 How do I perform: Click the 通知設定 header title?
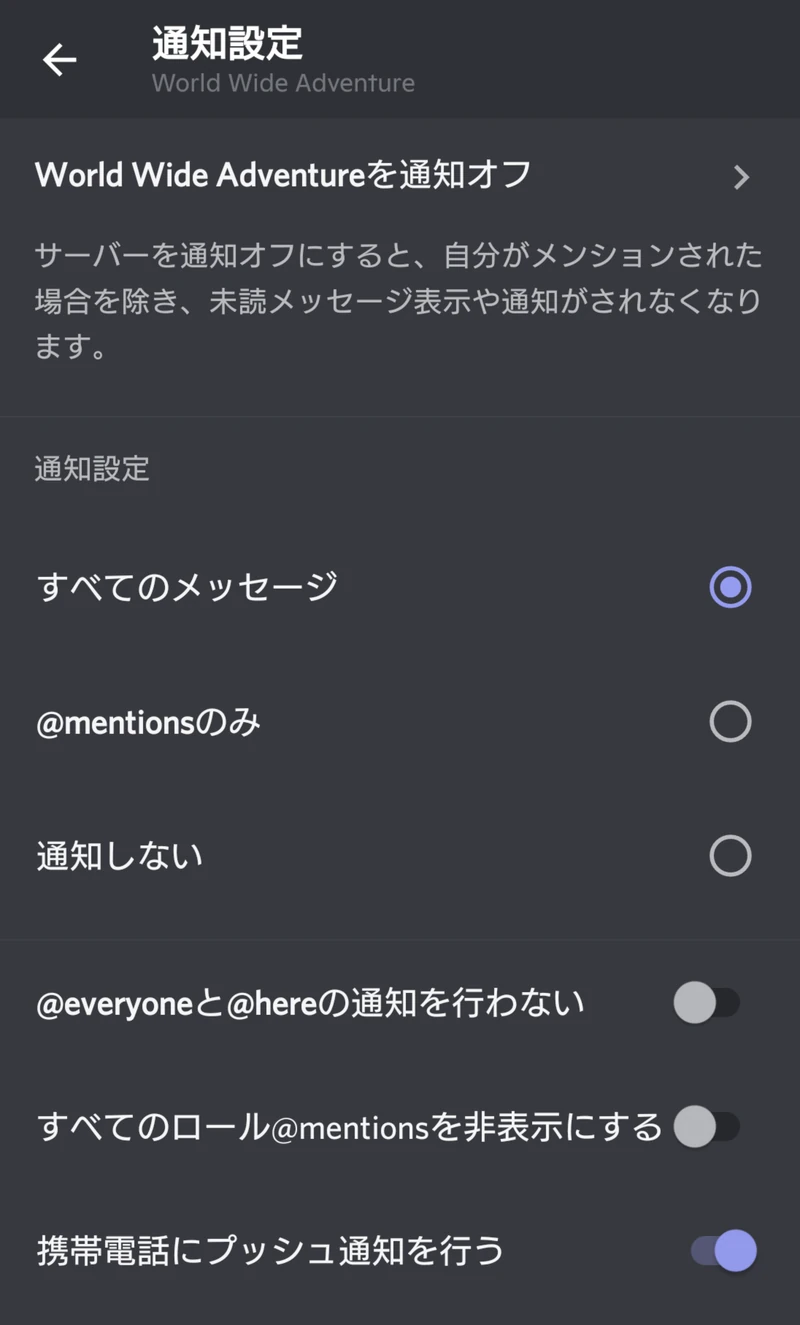(x=225, y=44)
